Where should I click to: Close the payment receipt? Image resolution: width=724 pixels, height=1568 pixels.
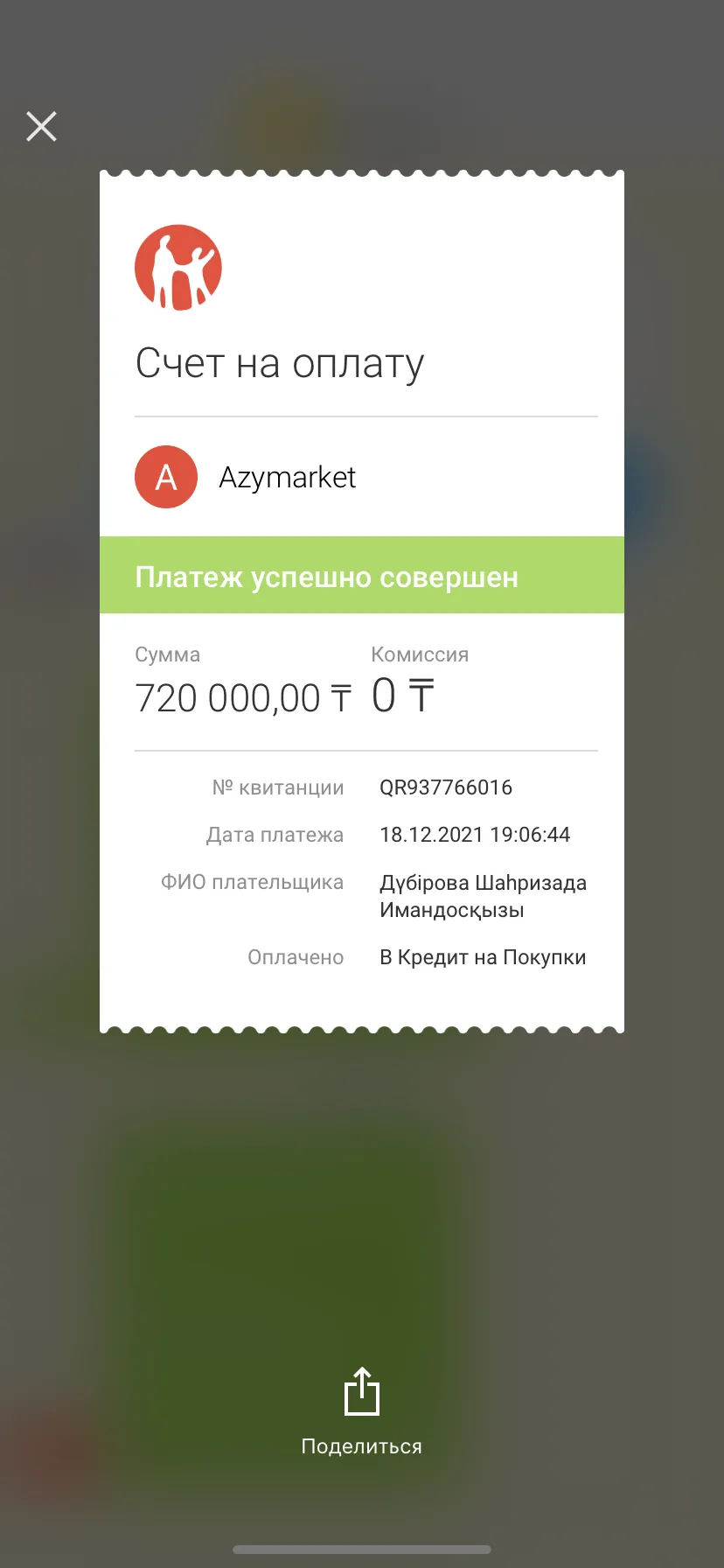coord(41,126)
